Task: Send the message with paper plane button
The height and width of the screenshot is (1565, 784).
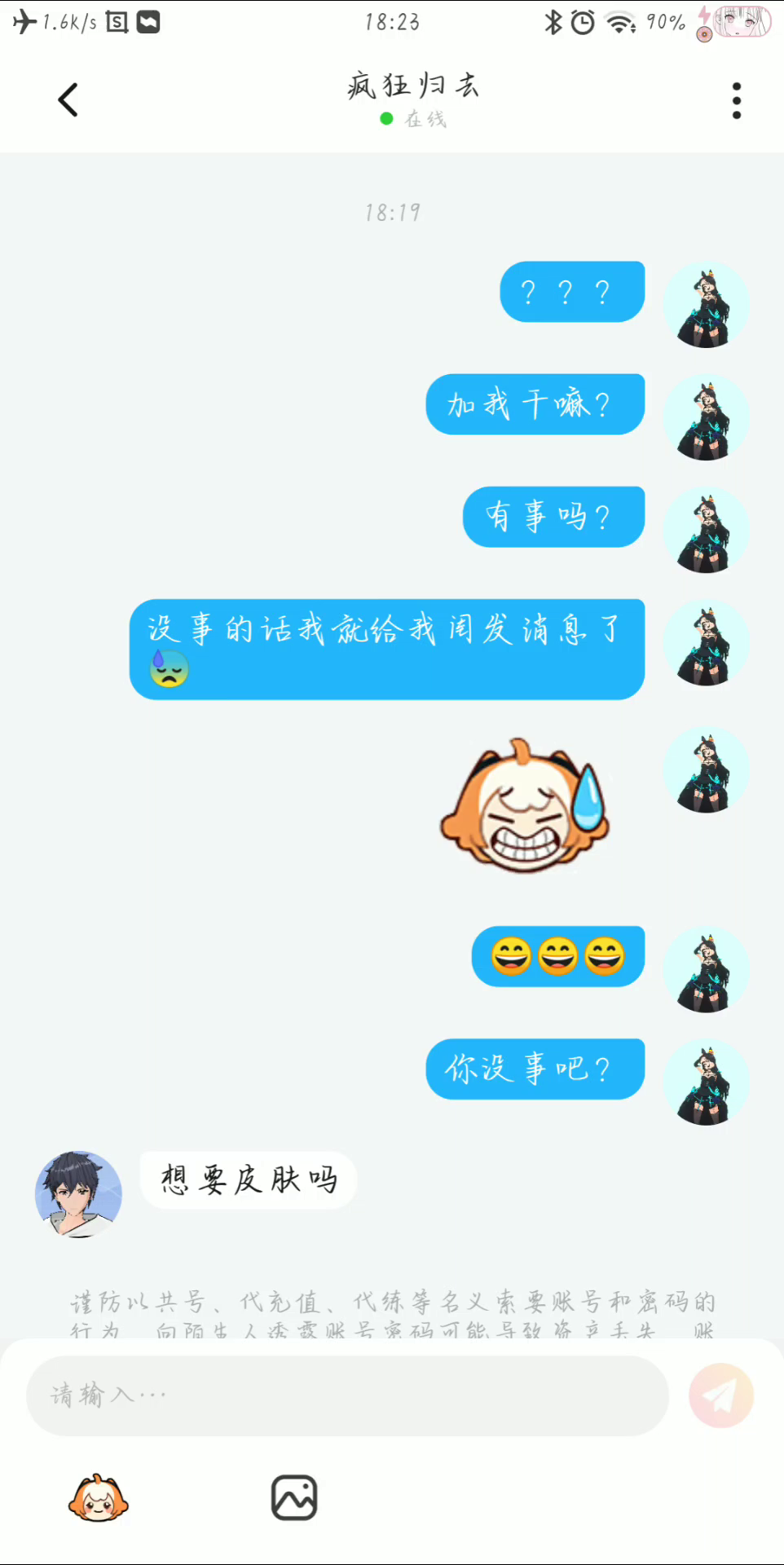Action: click(x=720, y=1395)
